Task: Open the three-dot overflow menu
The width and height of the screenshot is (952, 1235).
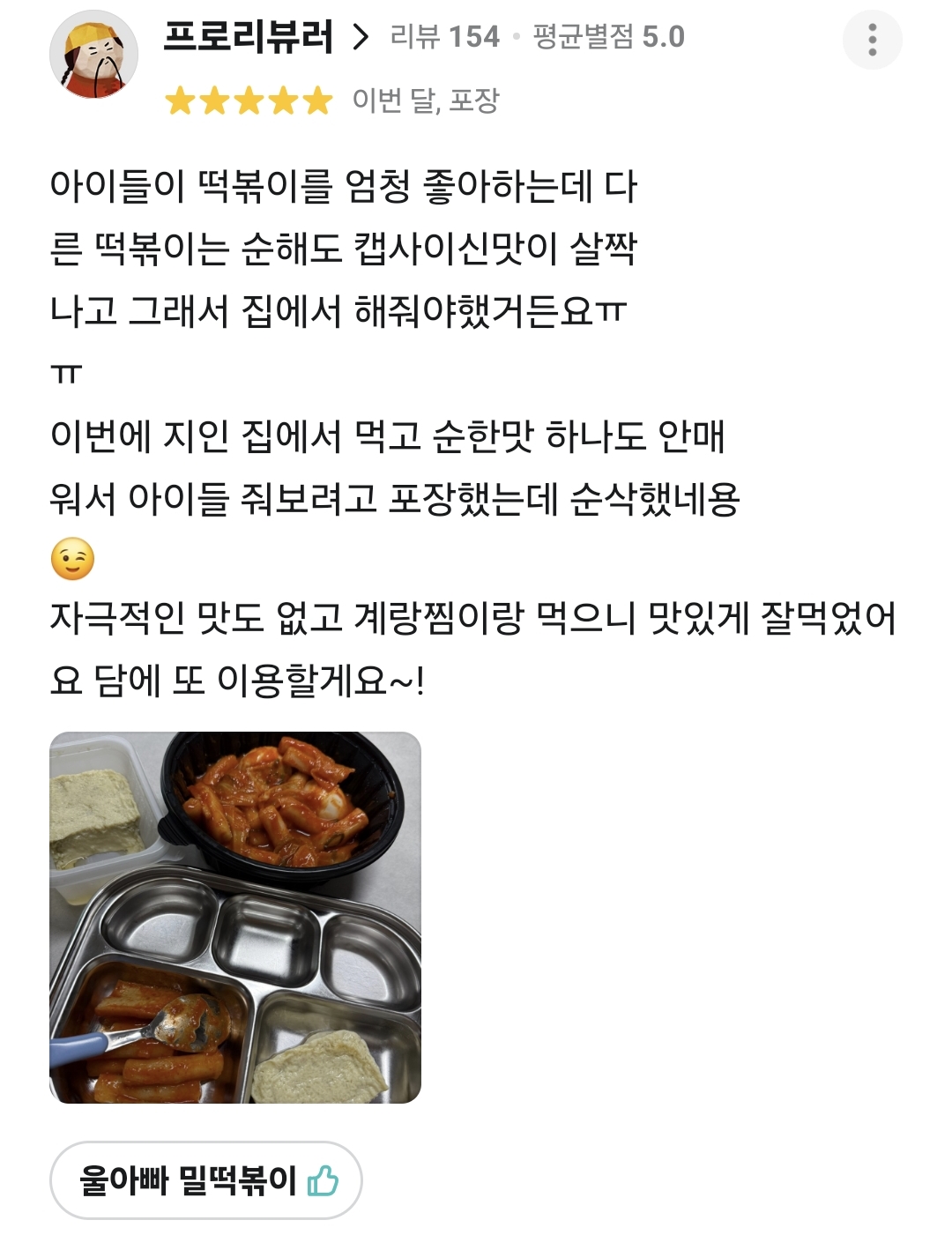Action: [x=872, y=40]
